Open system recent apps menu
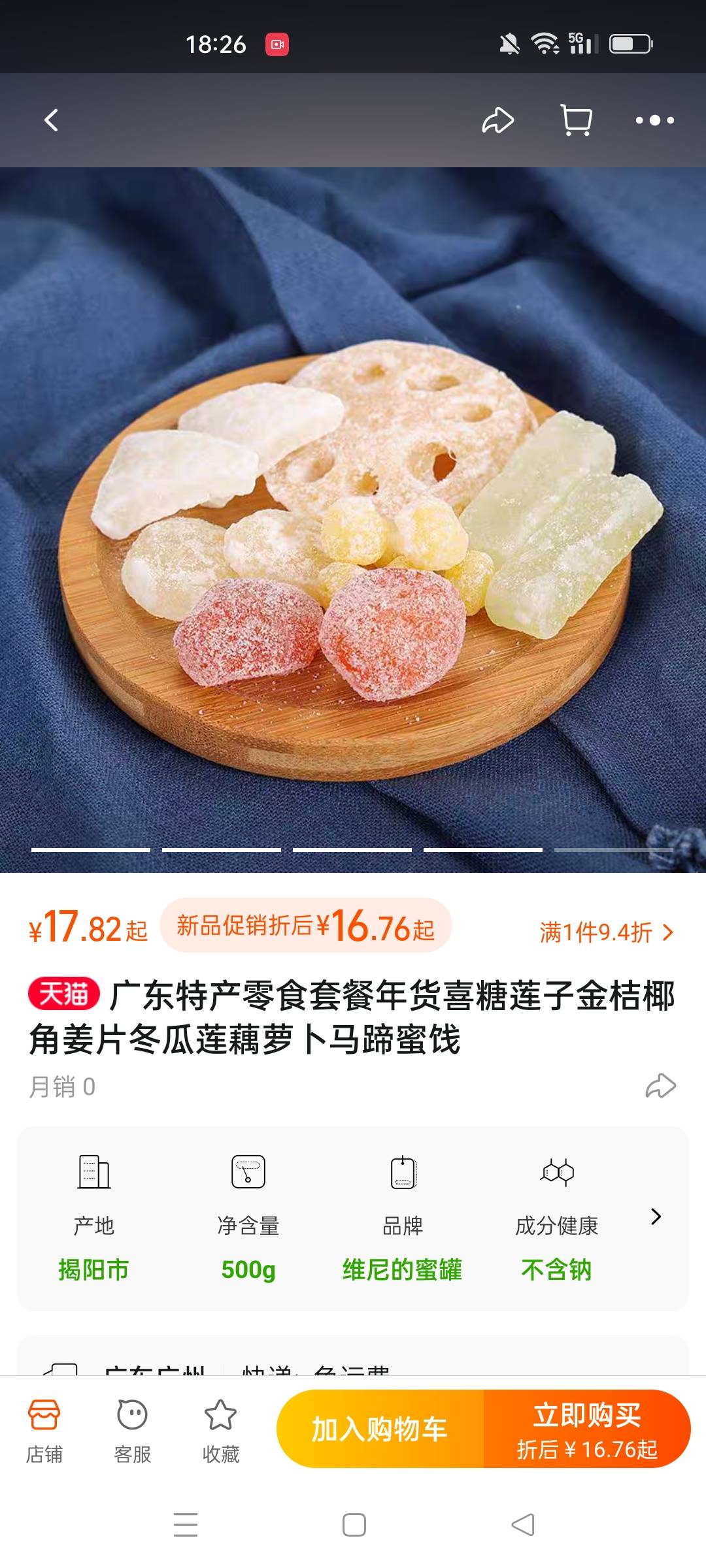 pos(186,1525)
